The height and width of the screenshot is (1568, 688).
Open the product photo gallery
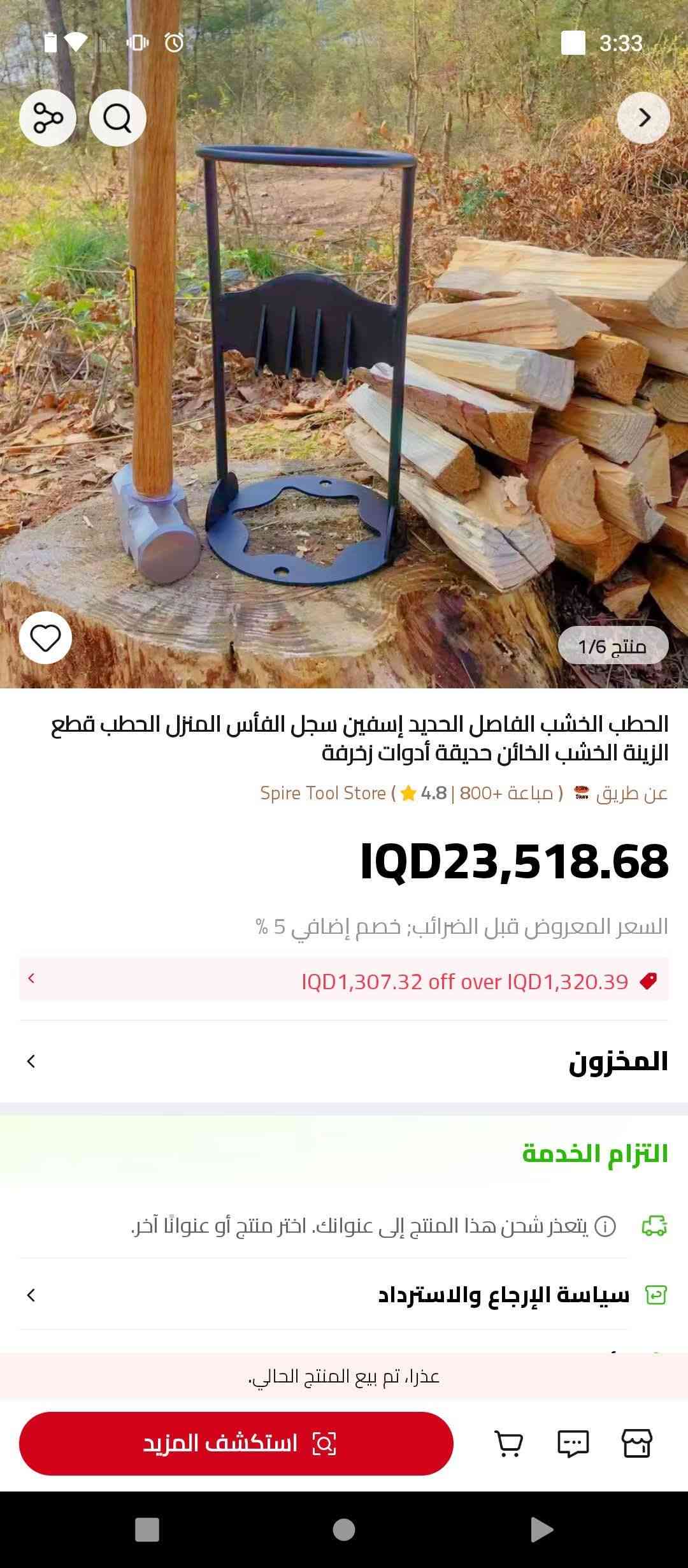click(344, 382)
